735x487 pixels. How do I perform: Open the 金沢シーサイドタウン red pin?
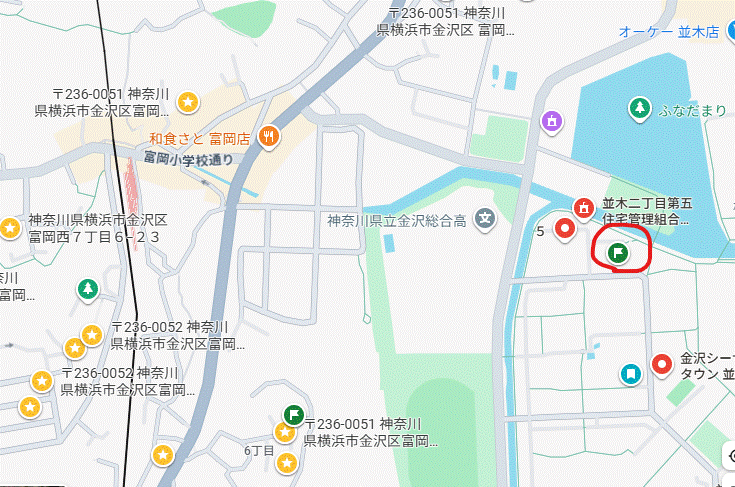661,365
